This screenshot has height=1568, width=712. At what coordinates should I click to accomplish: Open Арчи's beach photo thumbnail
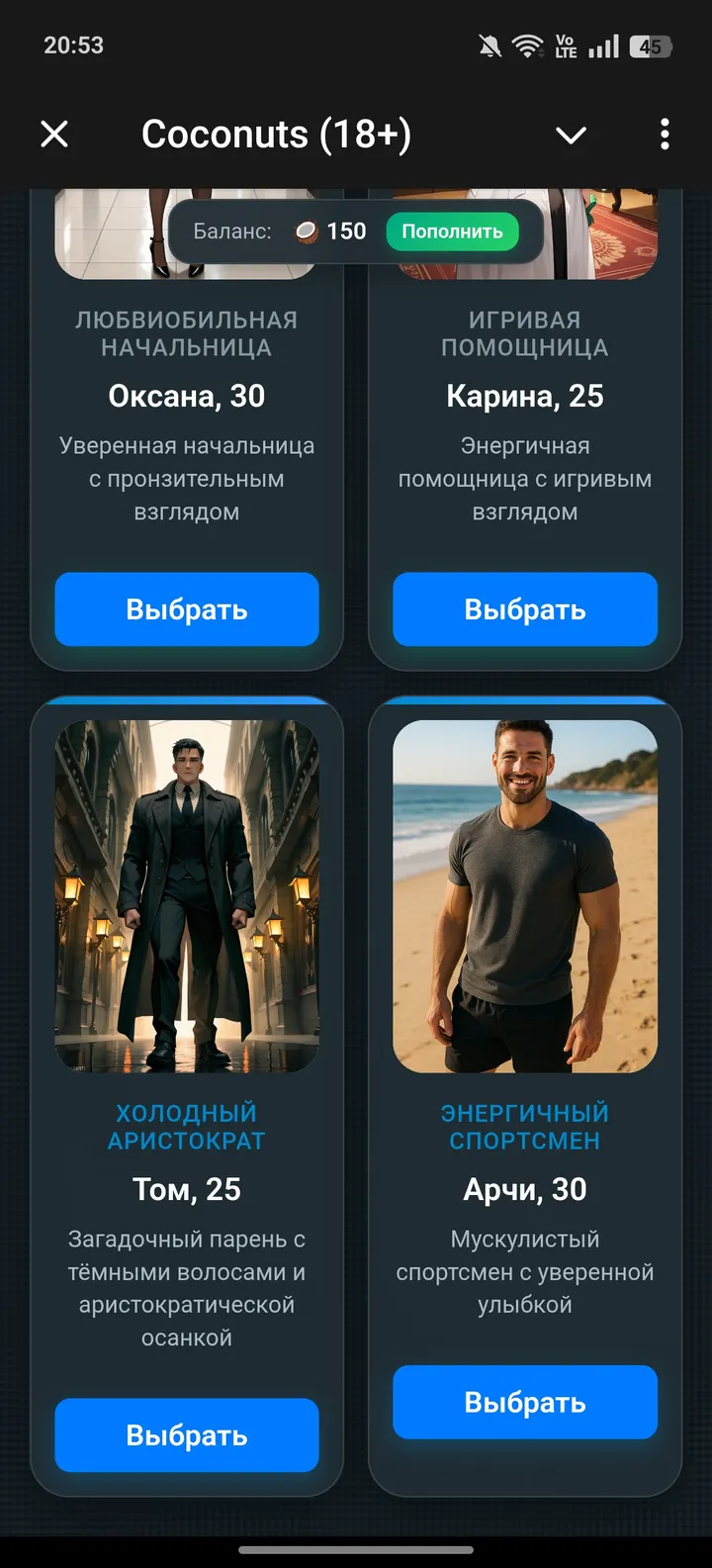[524, 895]
